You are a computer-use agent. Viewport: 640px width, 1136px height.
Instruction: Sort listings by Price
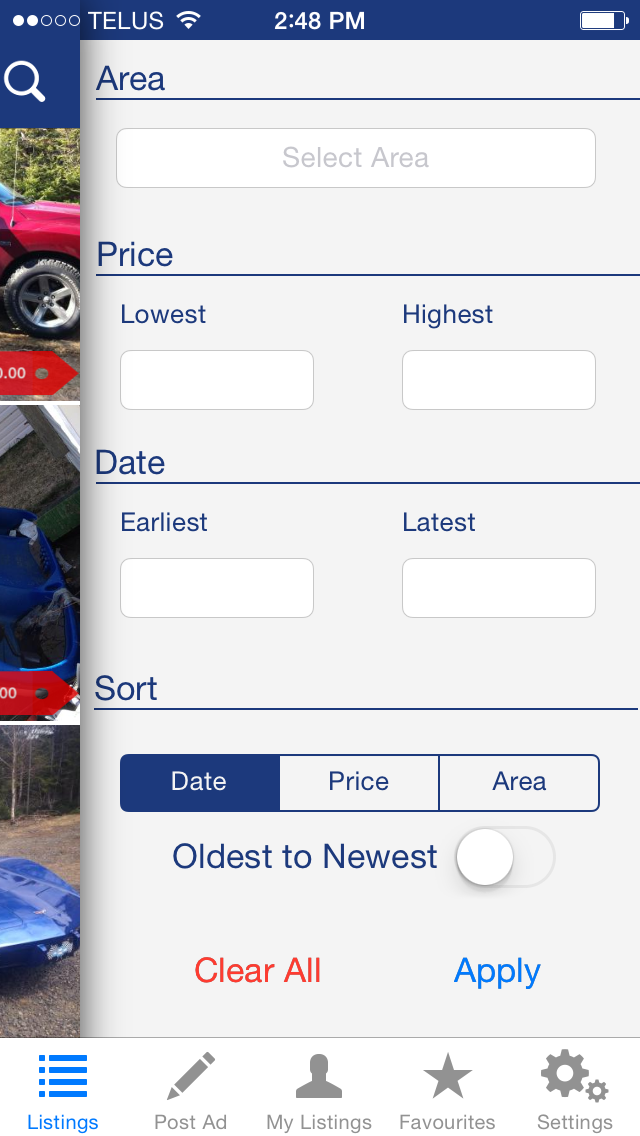pyautogui.click(x=359, y=782)
